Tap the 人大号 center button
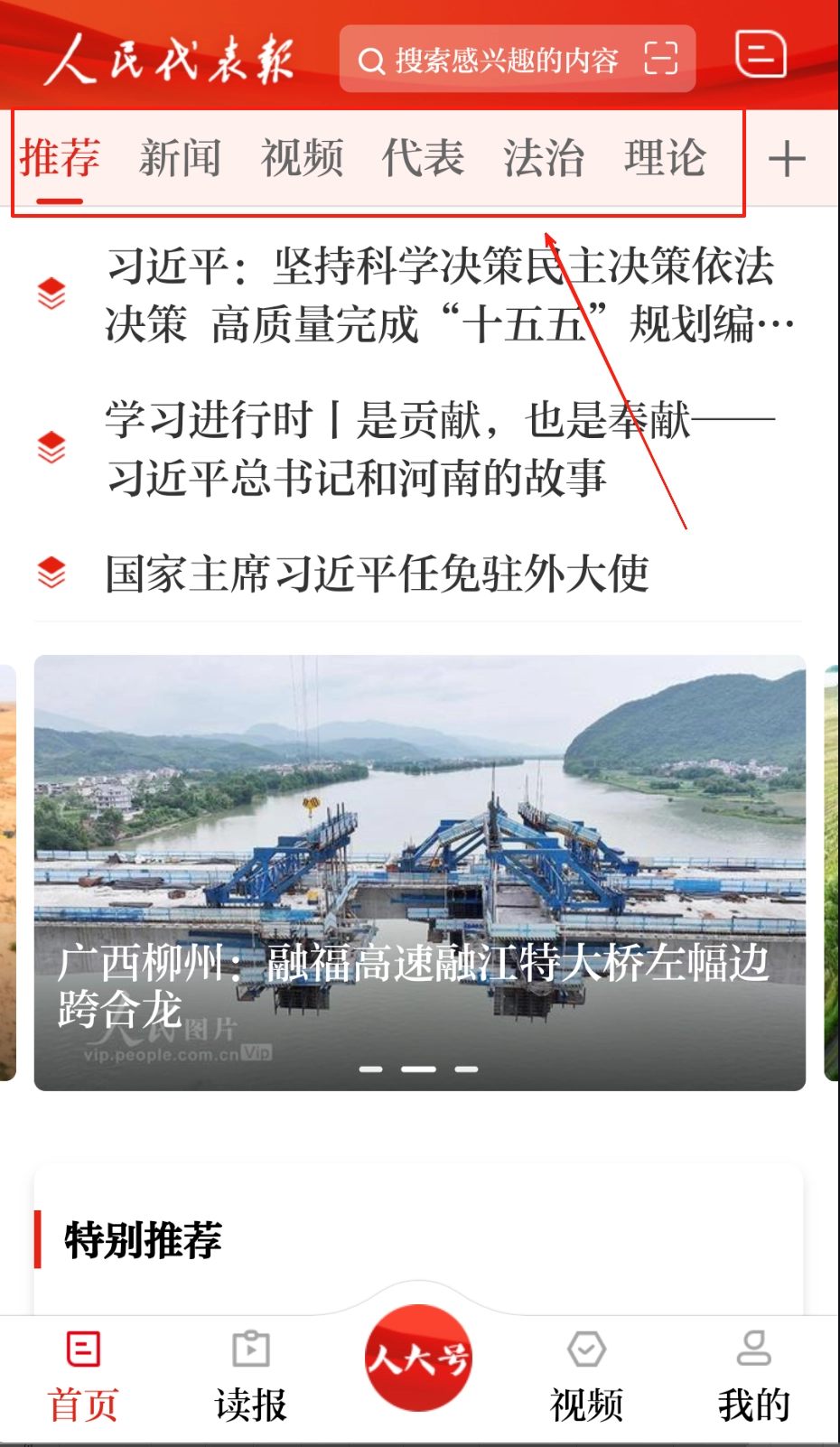840x1447 pixels. pos(418,1358)
